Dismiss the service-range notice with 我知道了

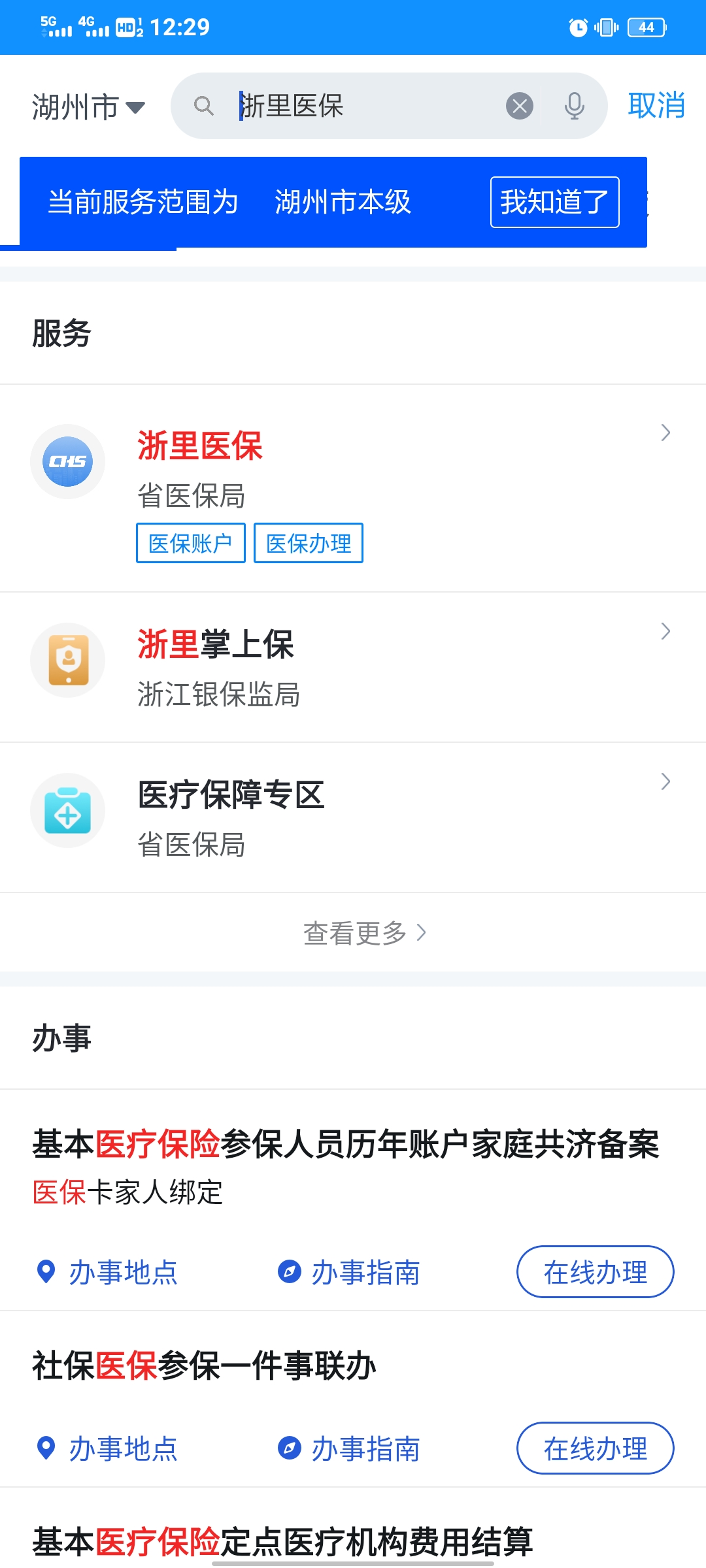555,202
